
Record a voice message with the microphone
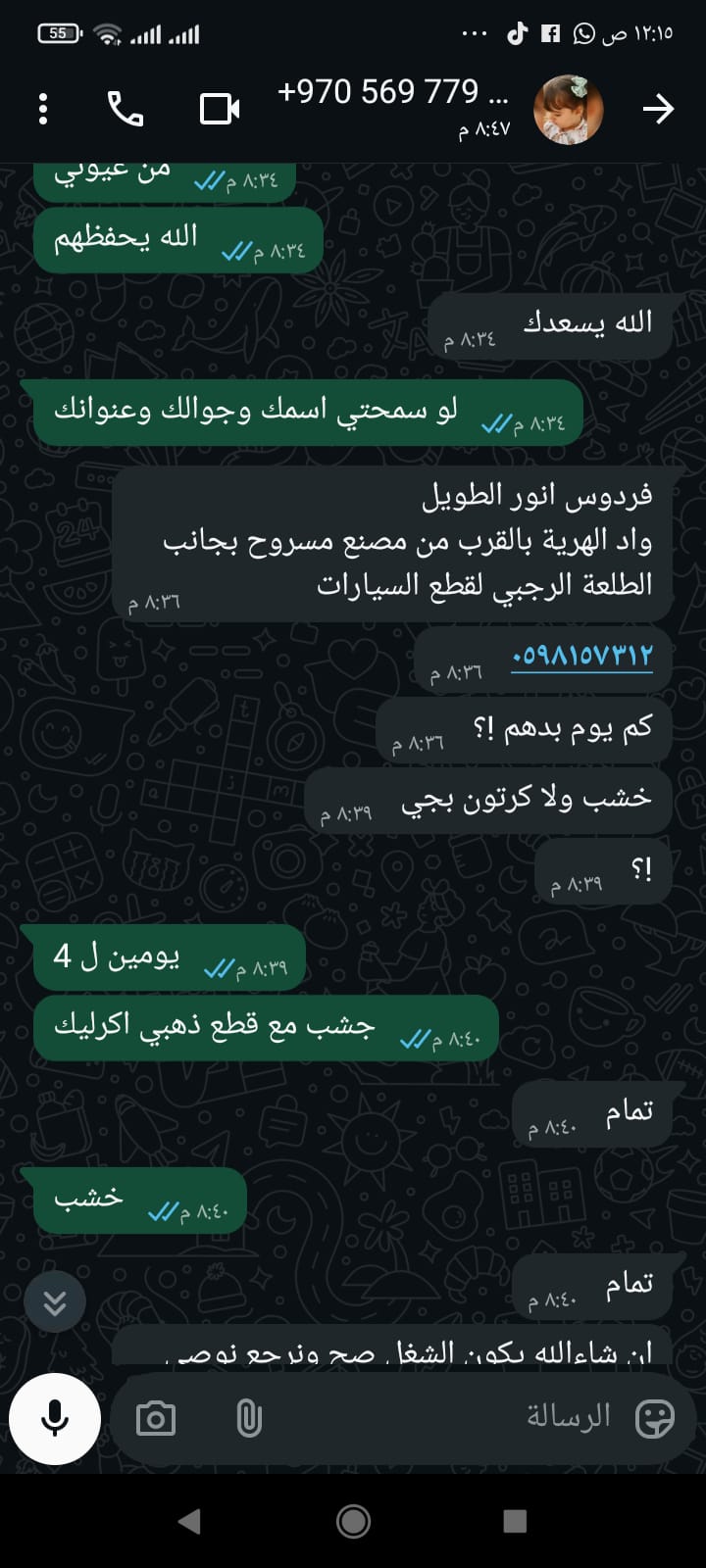(x=55, y=1418)
